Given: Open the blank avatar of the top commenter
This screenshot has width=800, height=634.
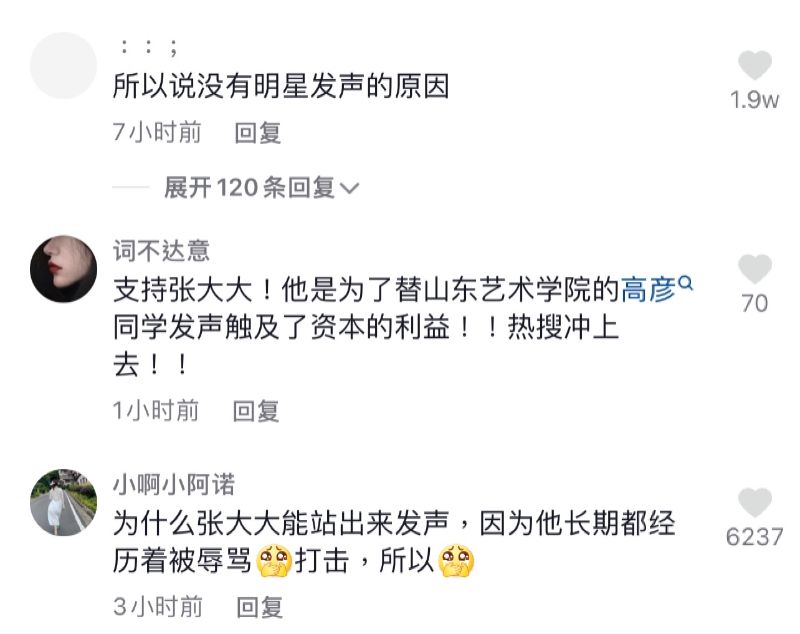Looking at the screenshot, I should tap(64, 64).
